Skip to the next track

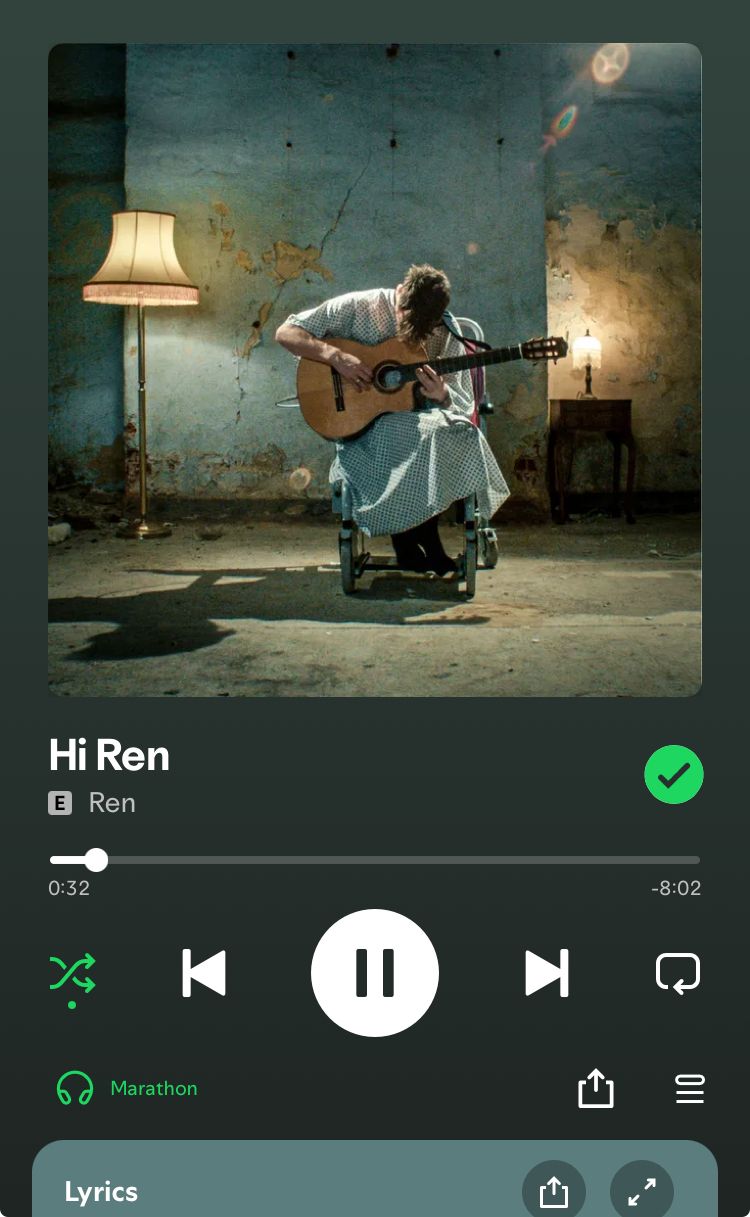pos(546,973)
